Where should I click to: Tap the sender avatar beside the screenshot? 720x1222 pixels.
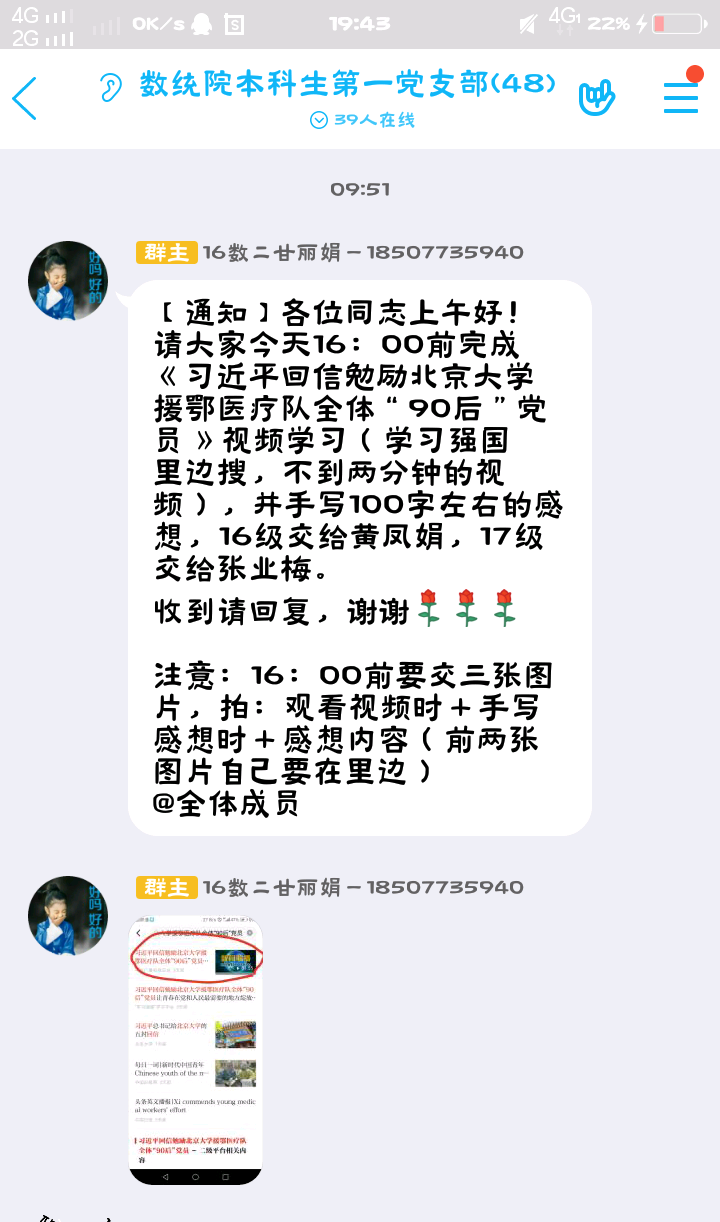[68, 916]
